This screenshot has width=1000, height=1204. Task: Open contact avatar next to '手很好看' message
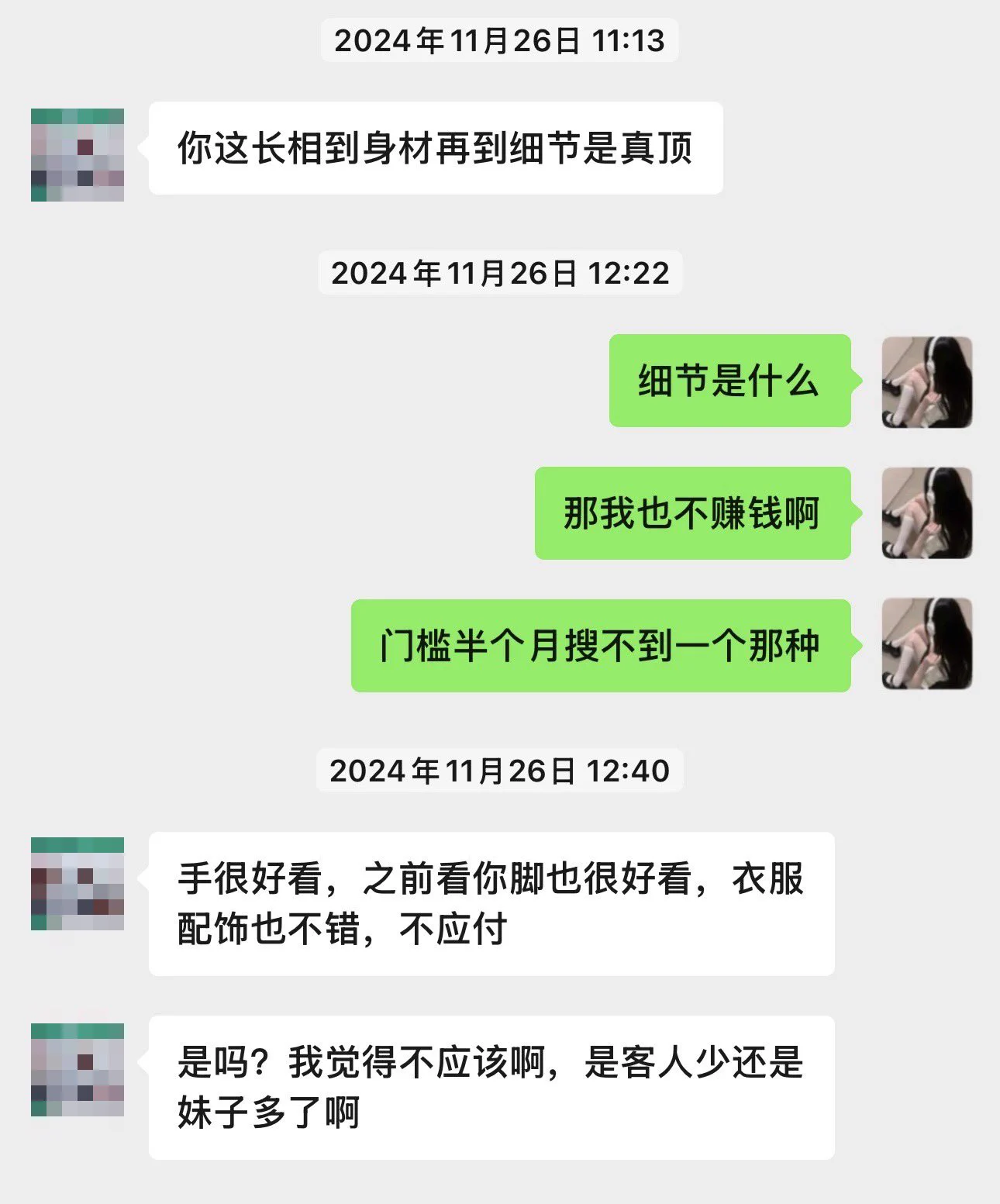78,884
